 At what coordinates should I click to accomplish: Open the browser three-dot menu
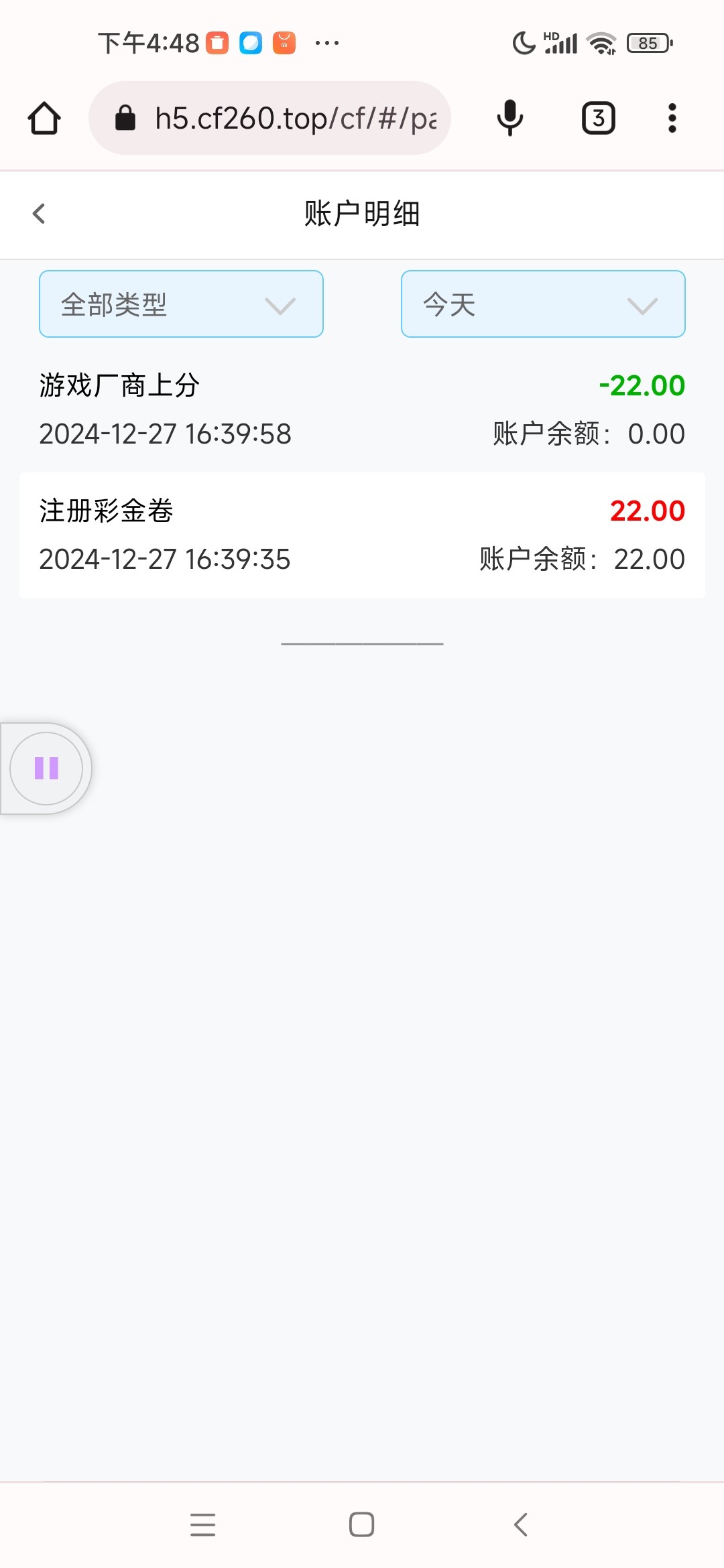click(672, 119)
